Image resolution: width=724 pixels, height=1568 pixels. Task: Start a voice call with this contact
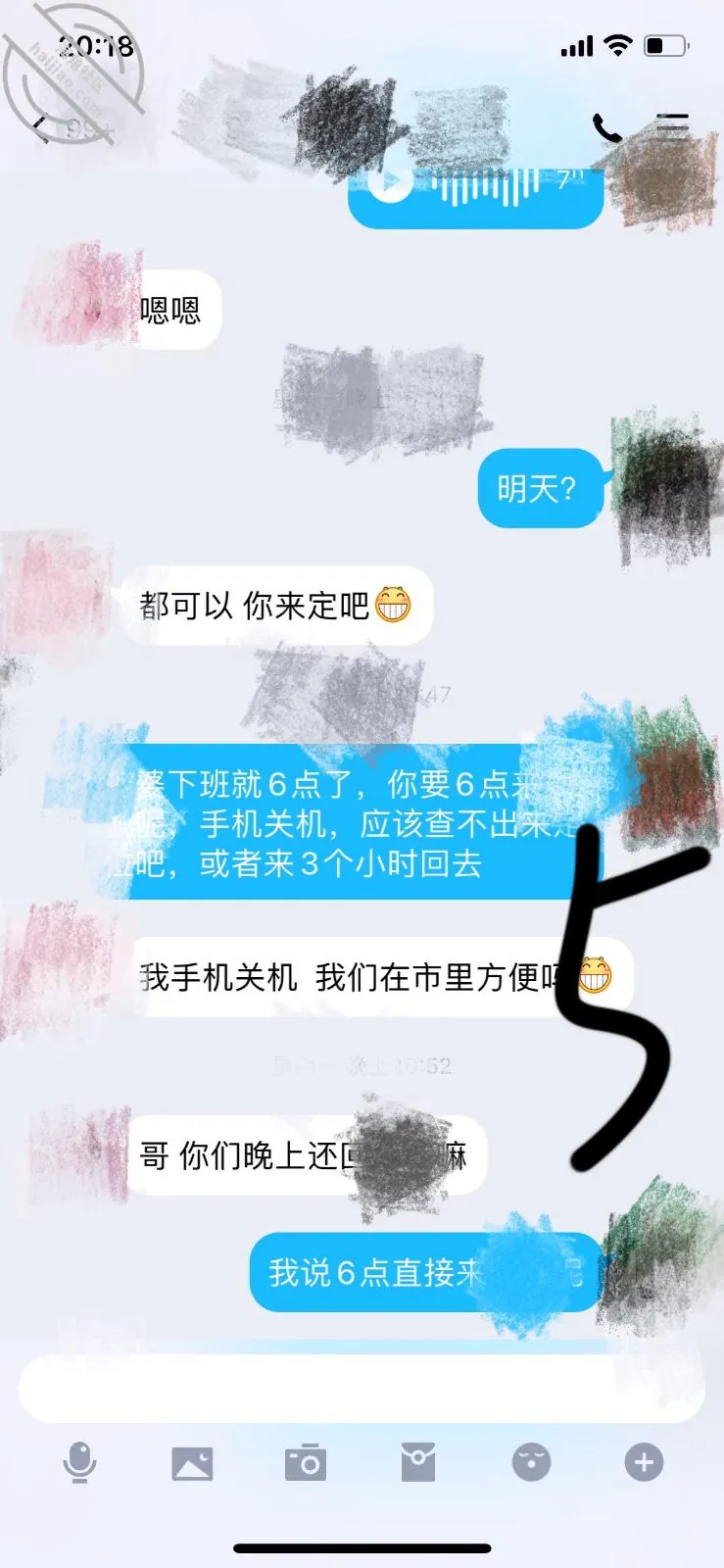[606, 127]
